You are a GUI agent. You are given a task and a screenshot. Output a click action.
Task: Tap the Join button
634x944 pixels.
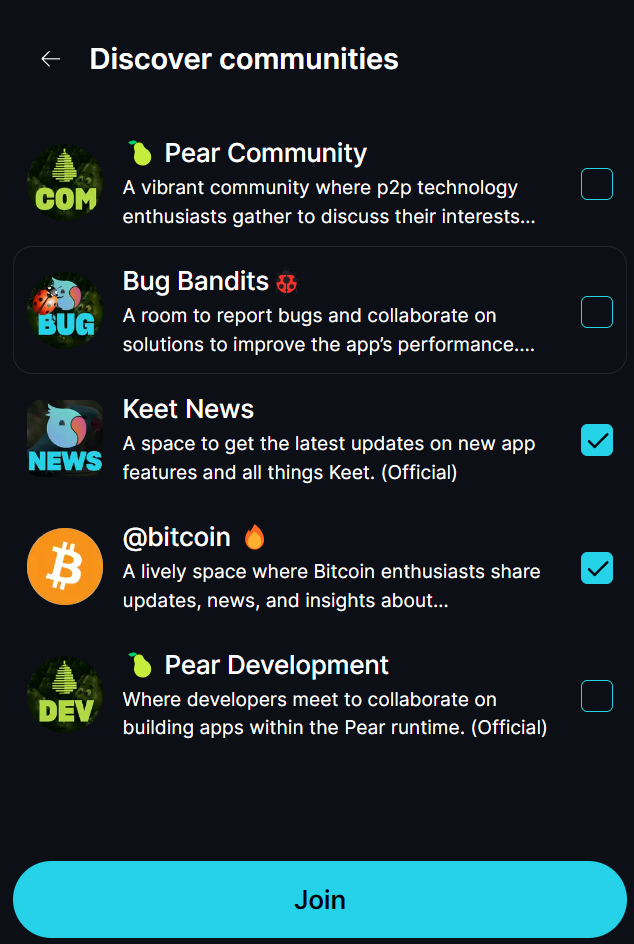click(x=320, y=899)
